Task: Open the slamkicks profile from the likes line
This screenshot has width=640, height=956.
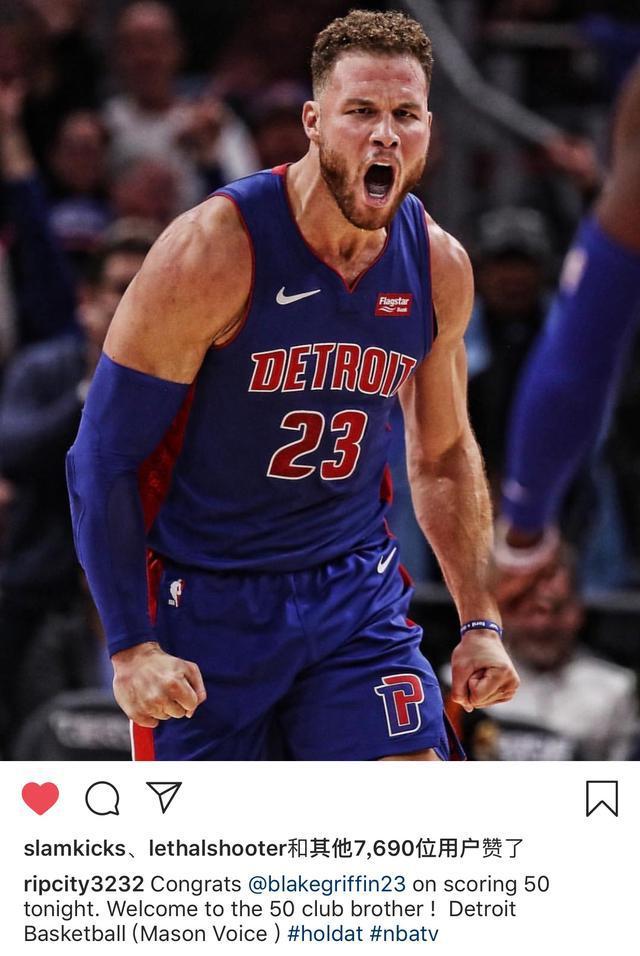Action: tap(74, 849)
